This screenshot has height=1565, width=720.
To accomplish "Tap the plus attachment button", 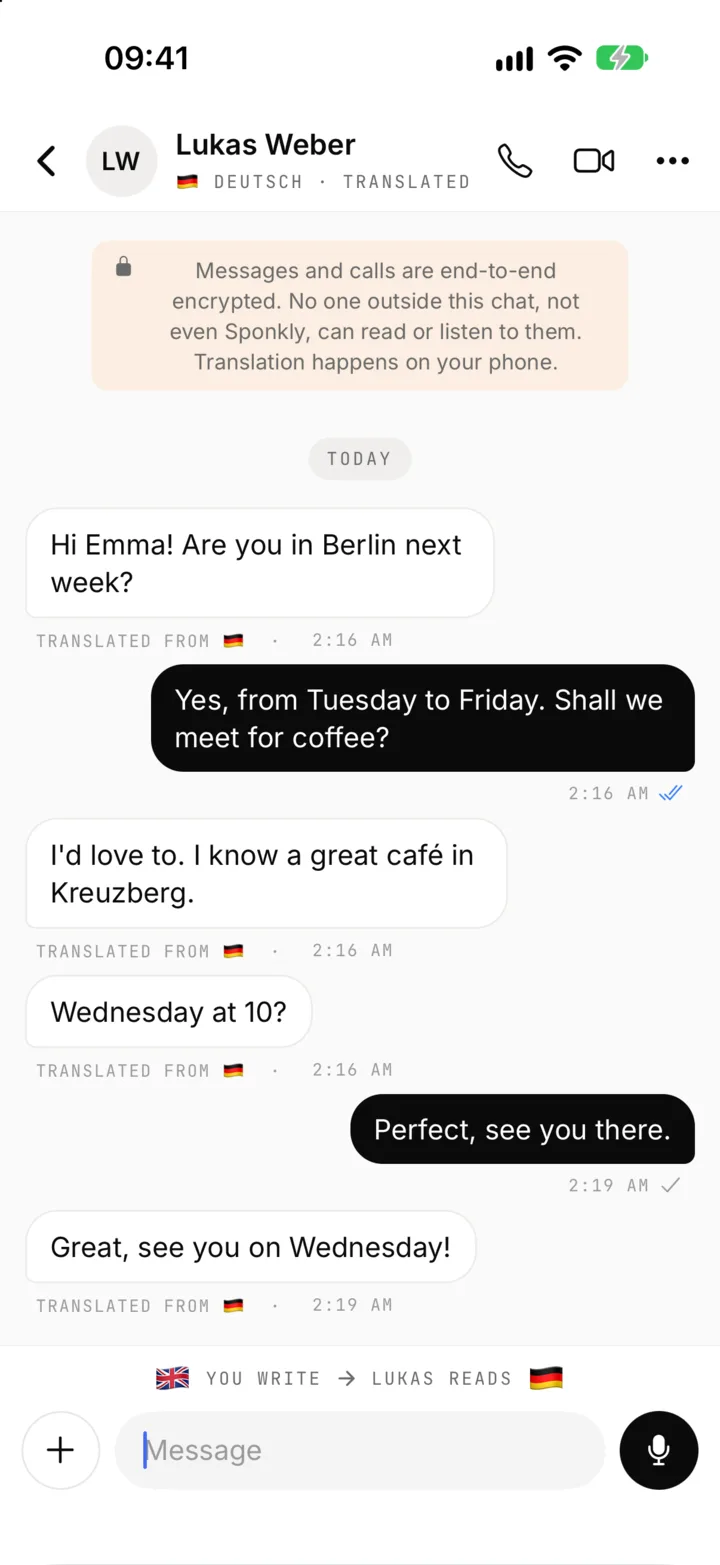I will pyautogui.click(x=61, y=1450).
